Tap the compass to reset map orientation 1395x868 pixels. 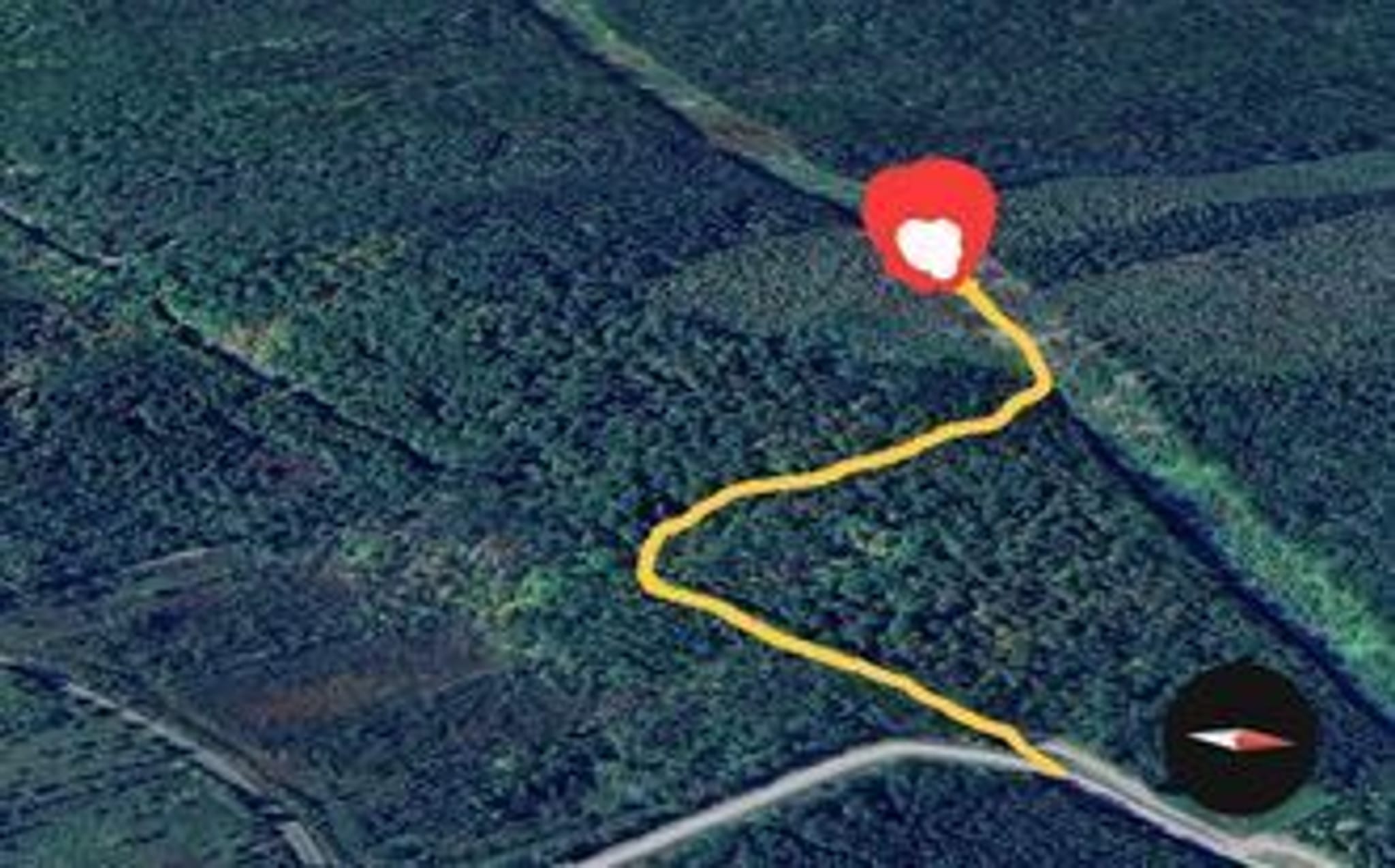[1240, 739]
